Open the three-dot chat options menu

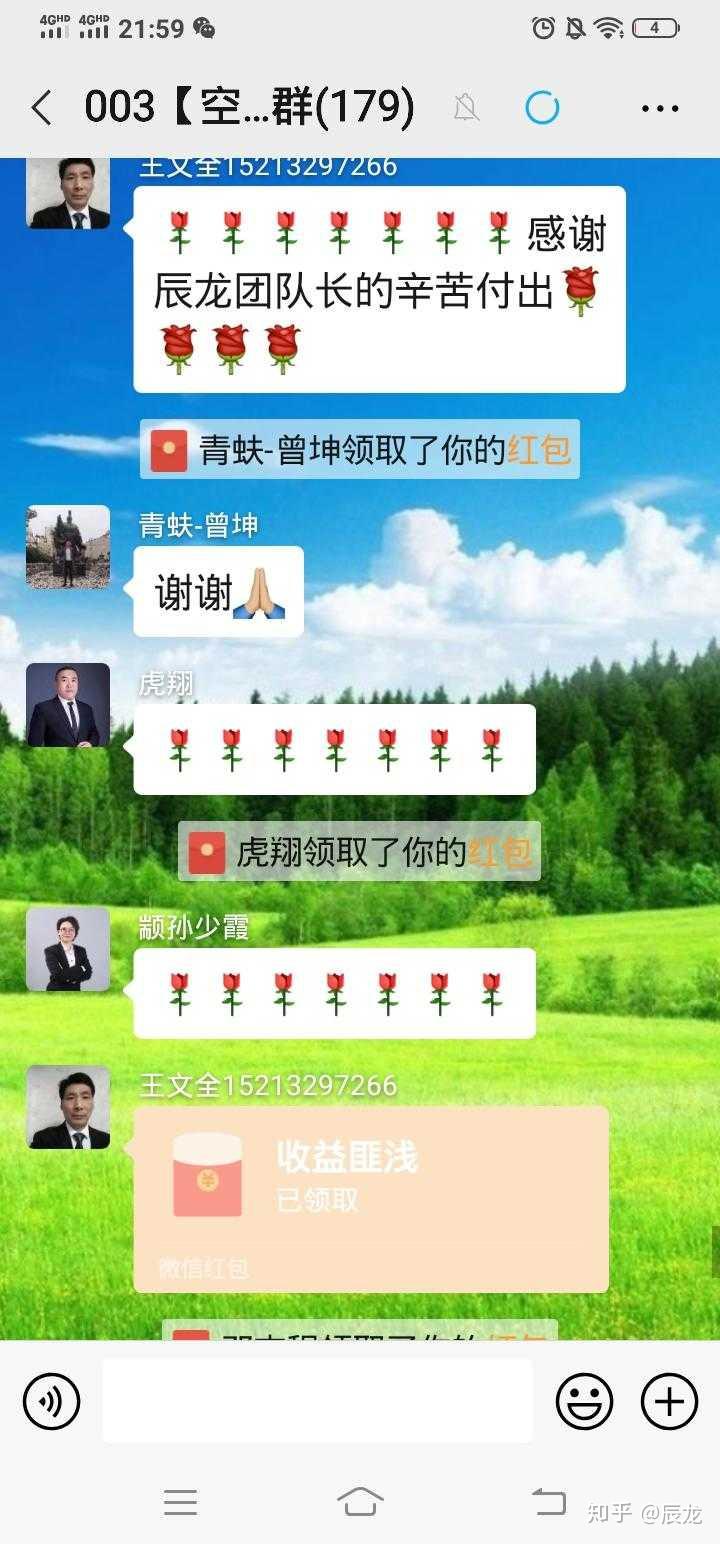click(x=660, y=108)
